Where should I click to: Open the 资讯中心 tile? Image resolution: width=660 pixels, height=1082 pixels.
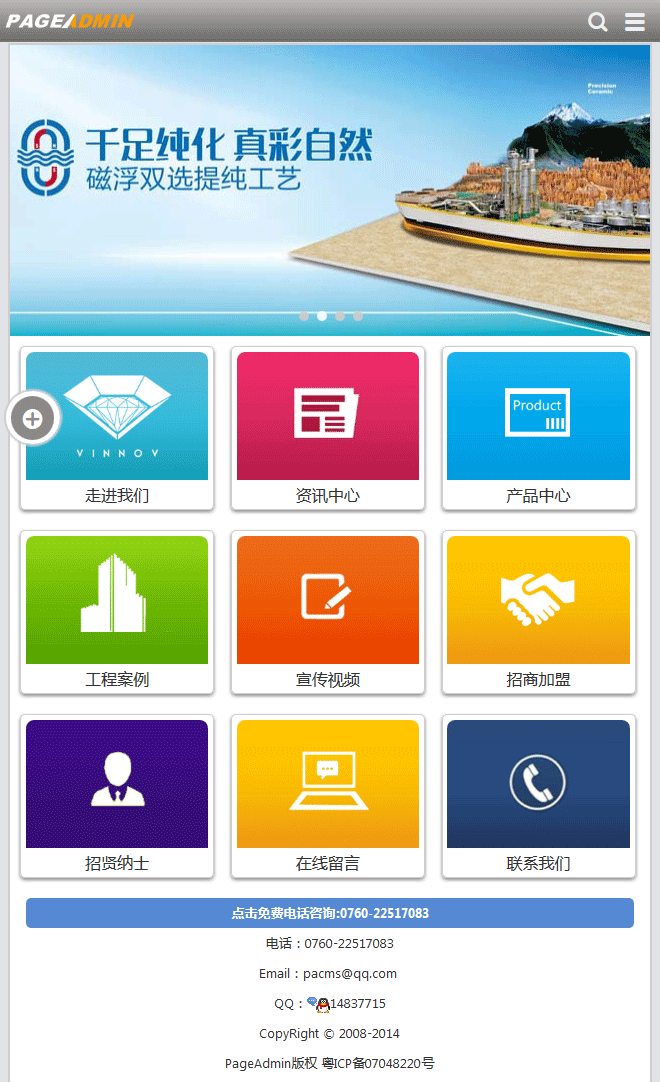[328, 428]
